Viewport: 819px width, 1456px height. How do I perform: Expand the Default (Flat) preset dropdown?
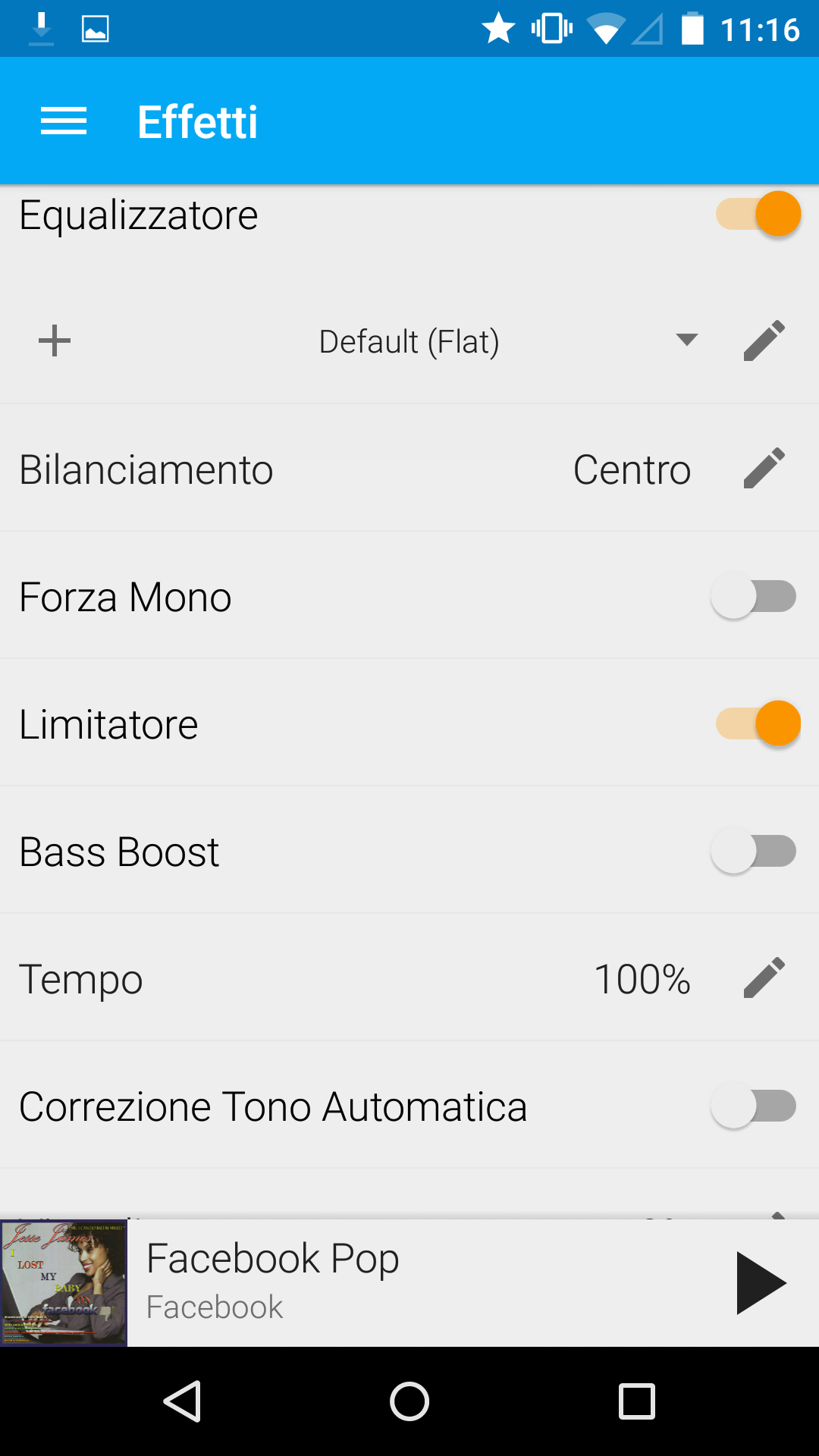[686, 340]
